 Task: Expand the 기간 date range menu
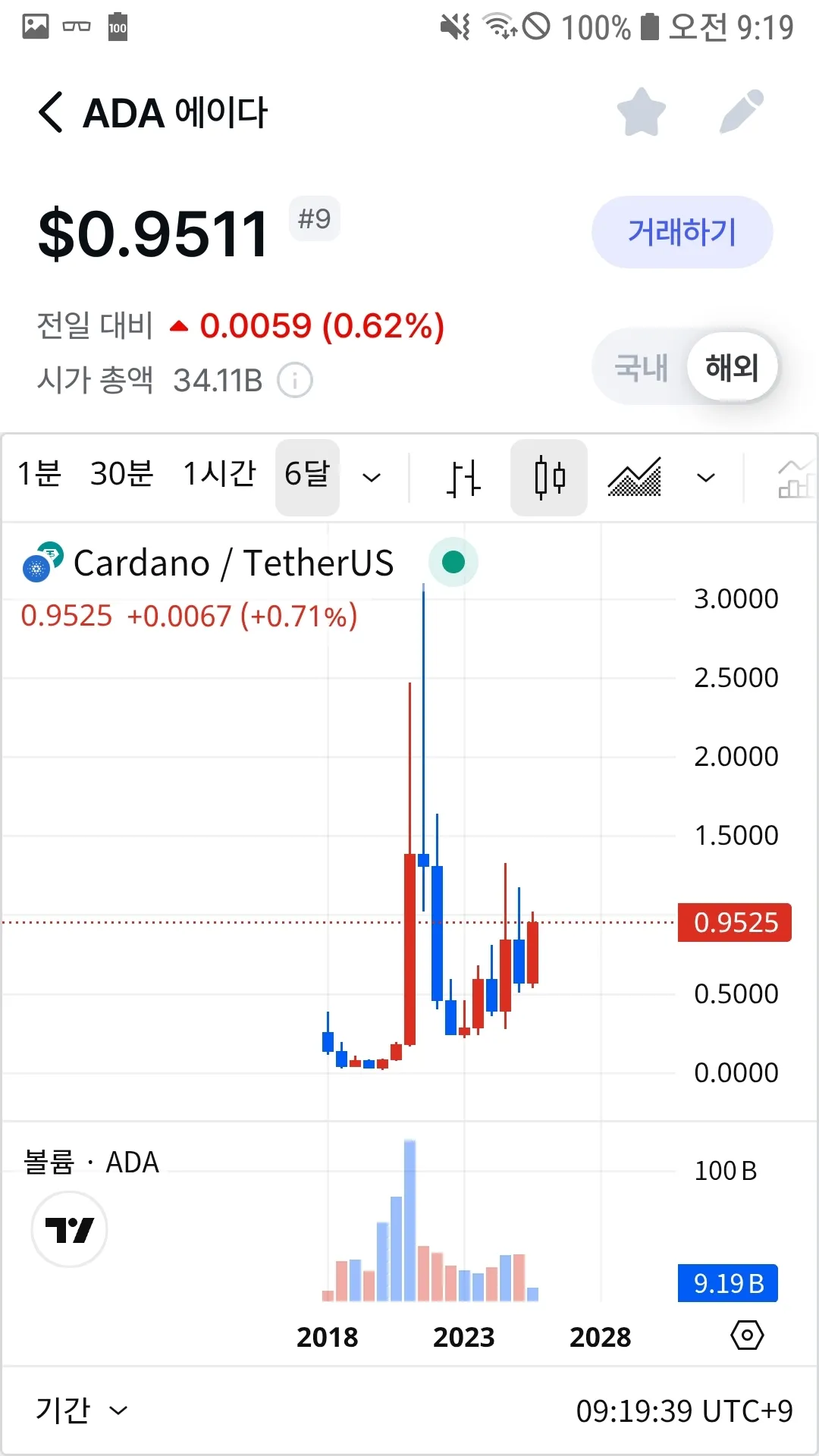tap(81, 1410)
